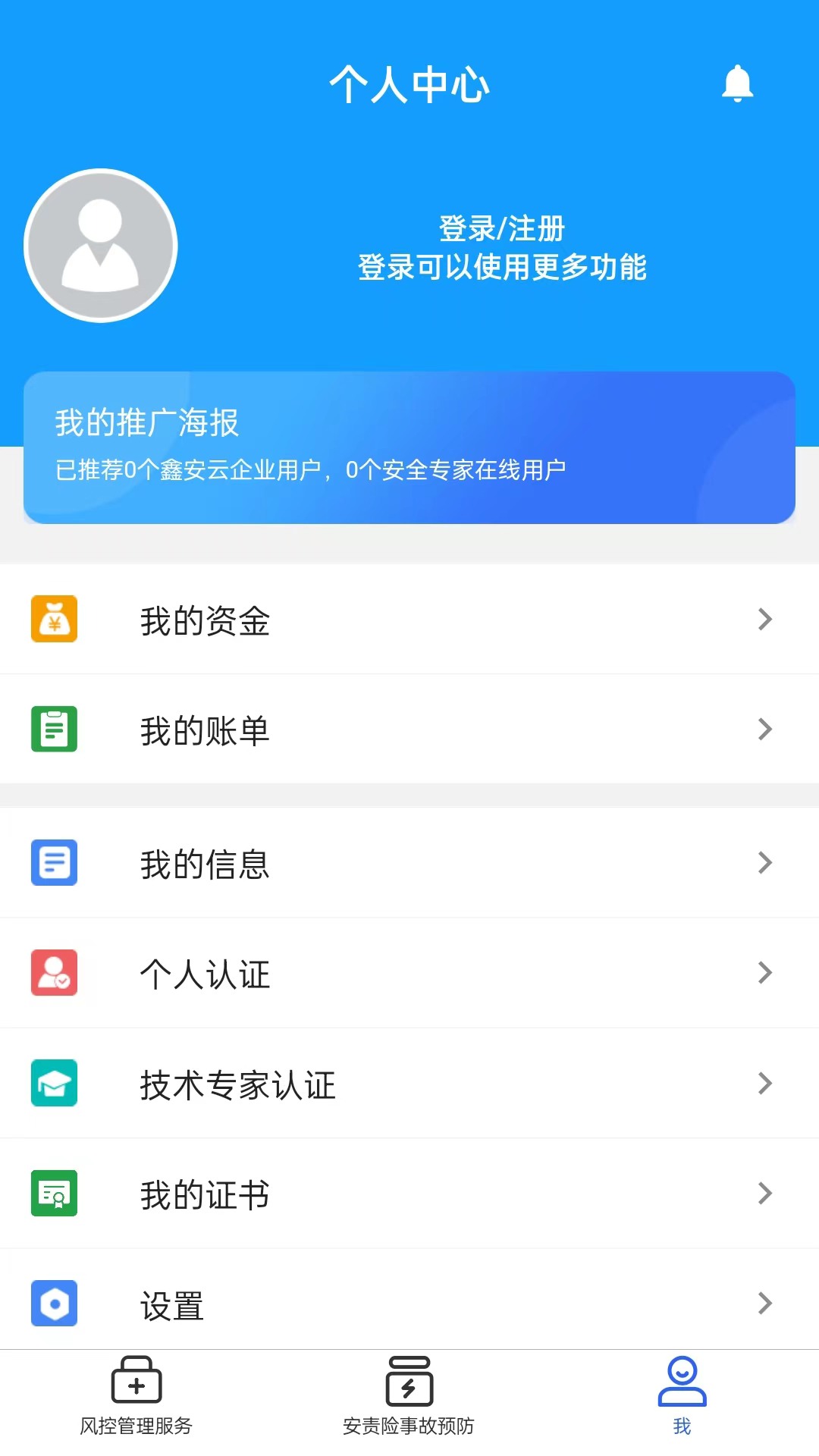Open 我的资金
Viewport: 819px width, 1456px height.
pyautogui.click(x=409, y=620)
